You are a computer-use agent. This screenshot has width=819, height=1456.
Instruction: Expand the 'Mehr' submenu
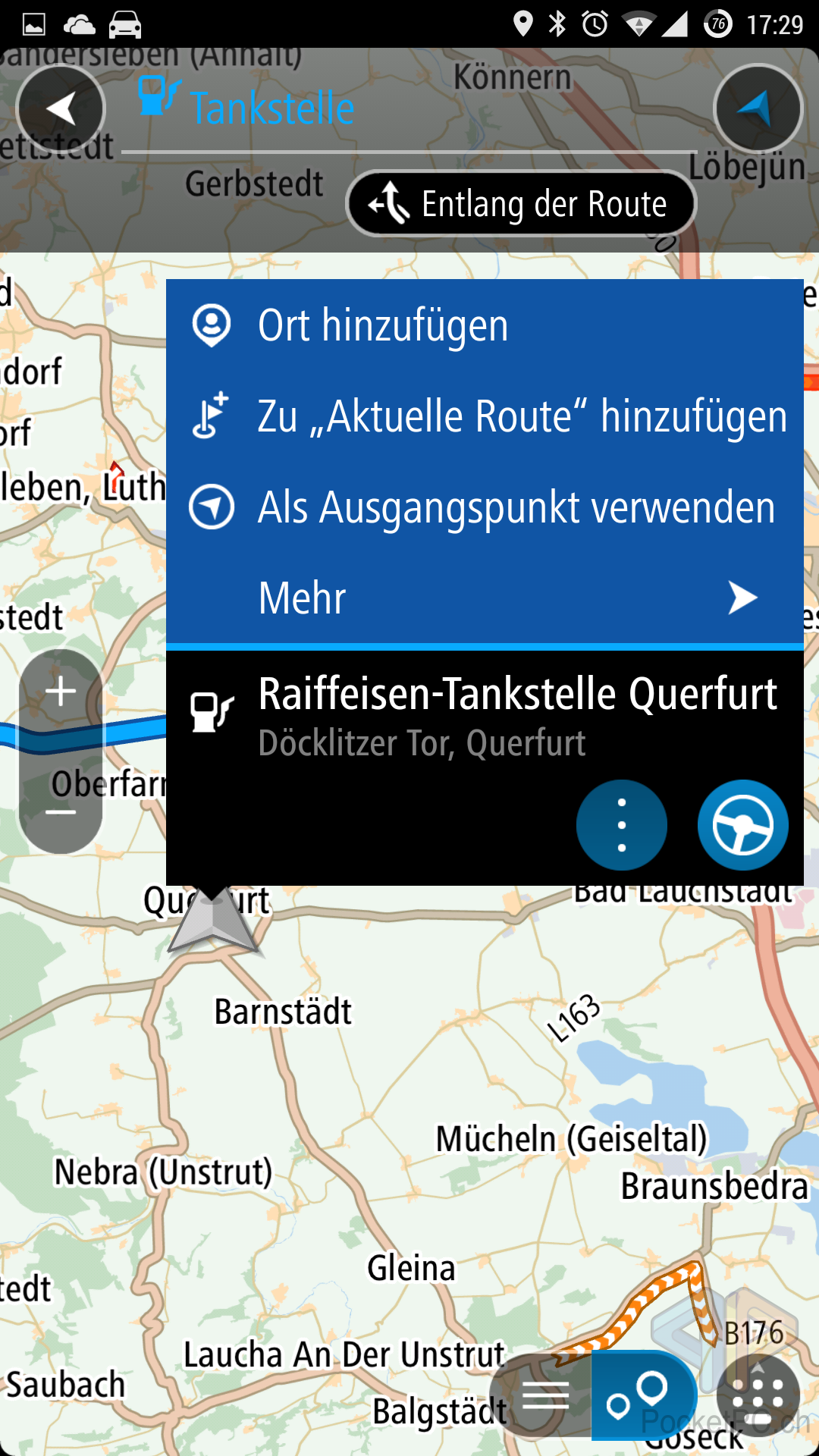point(485,598)
